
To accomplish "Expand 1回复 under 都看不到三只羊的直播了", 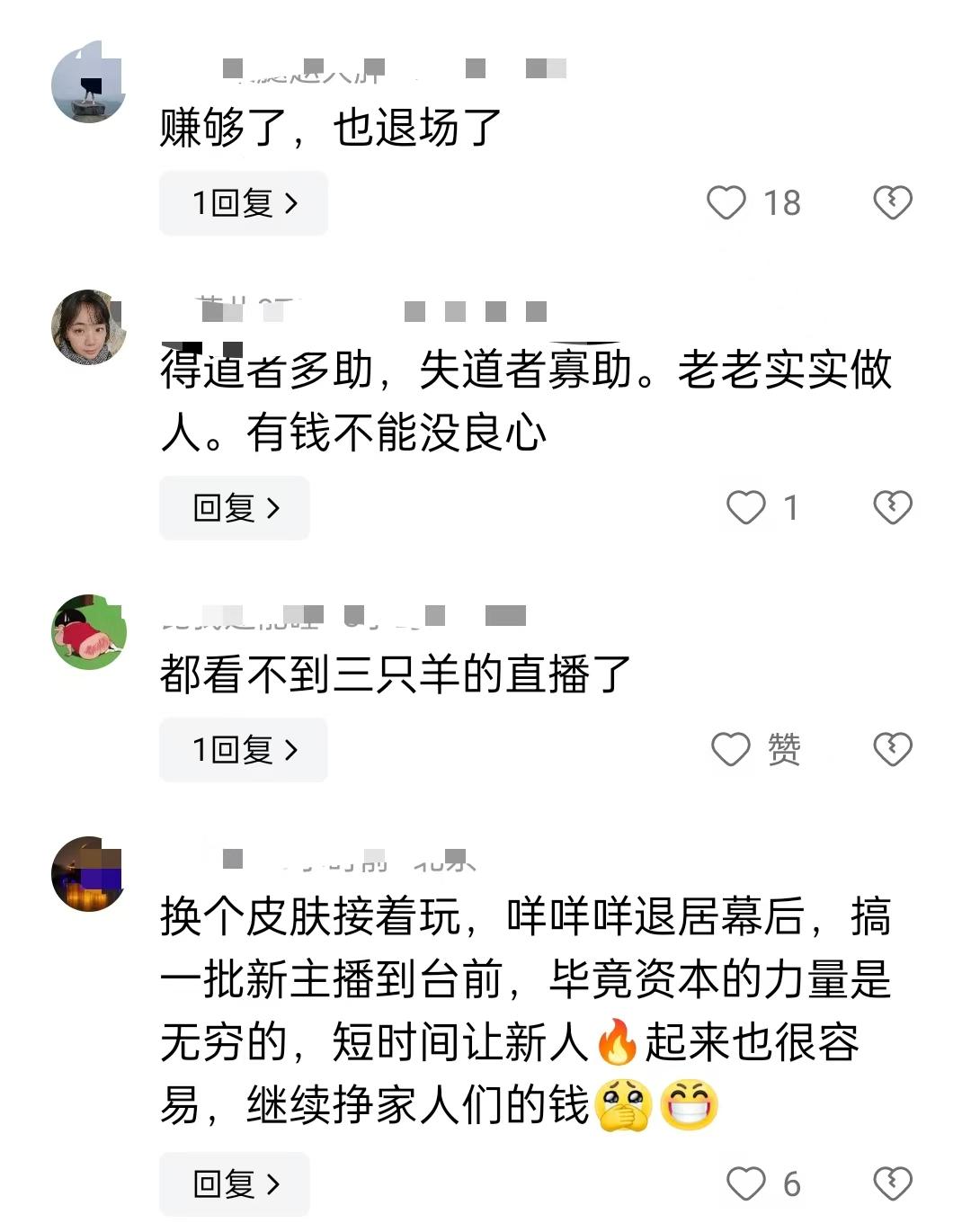I will pyautogui.click(x=243, y=749).
